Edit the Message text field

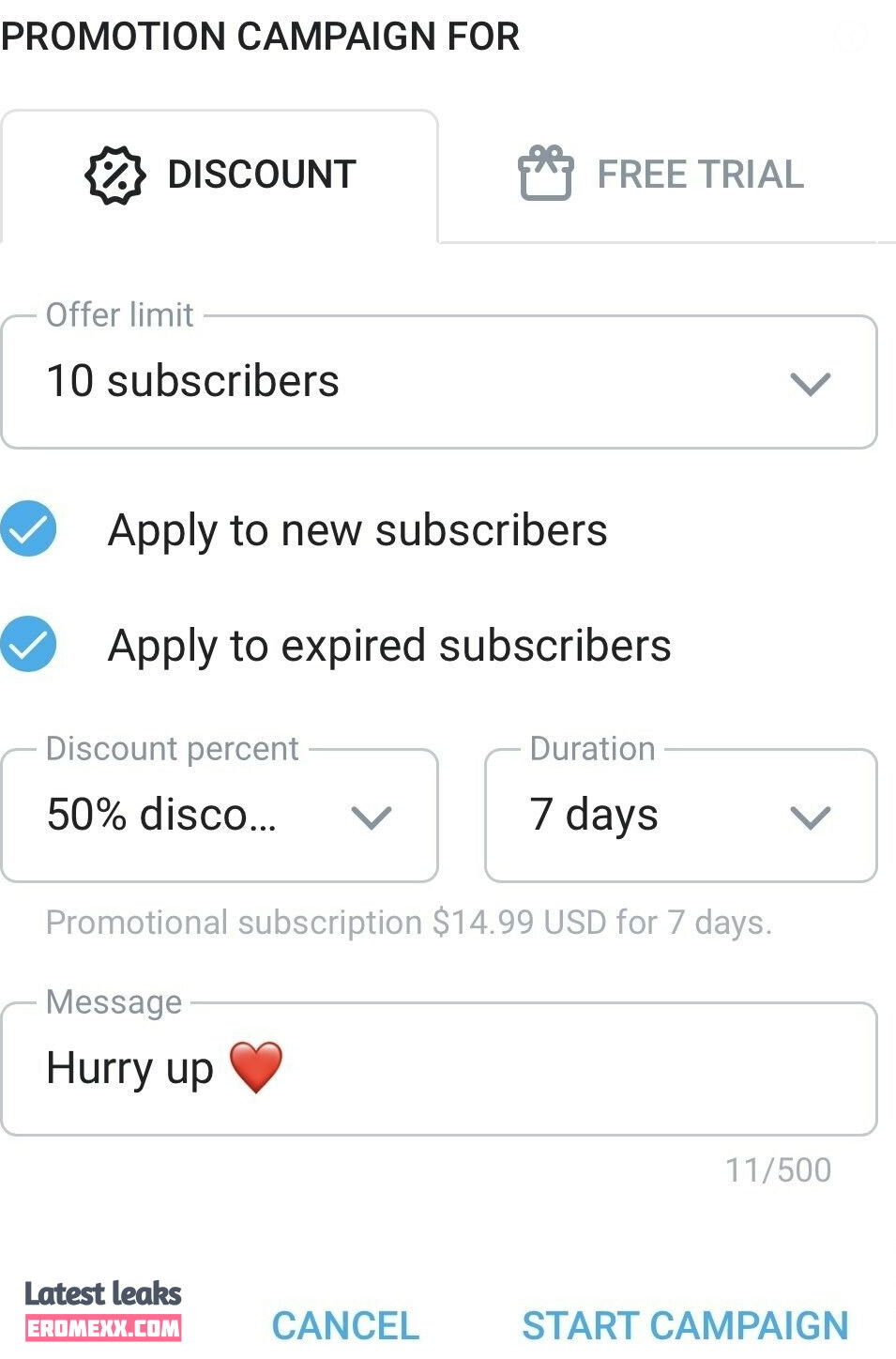(438, 1068)
